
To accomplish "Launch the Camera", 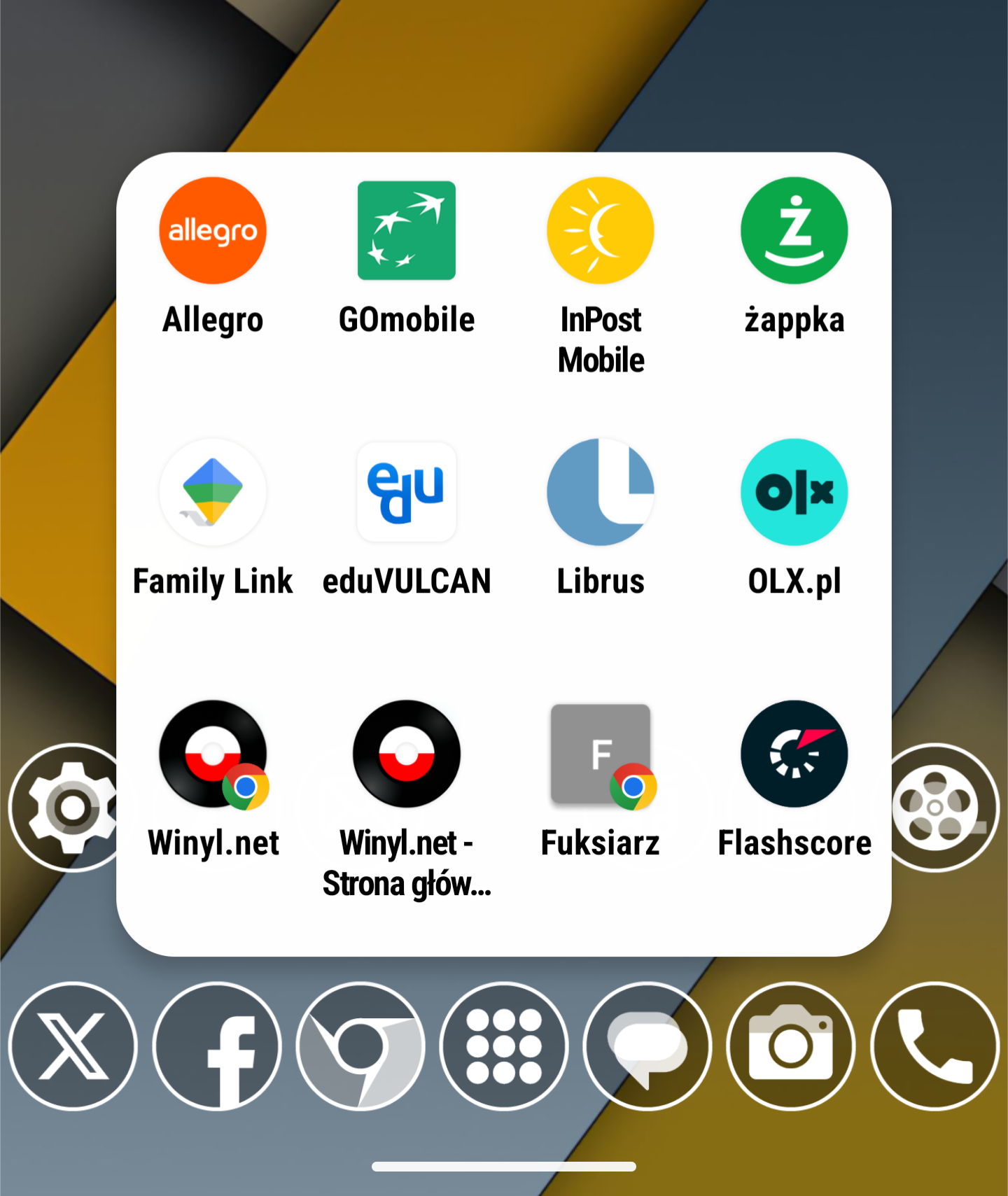I will point(791,1046).
